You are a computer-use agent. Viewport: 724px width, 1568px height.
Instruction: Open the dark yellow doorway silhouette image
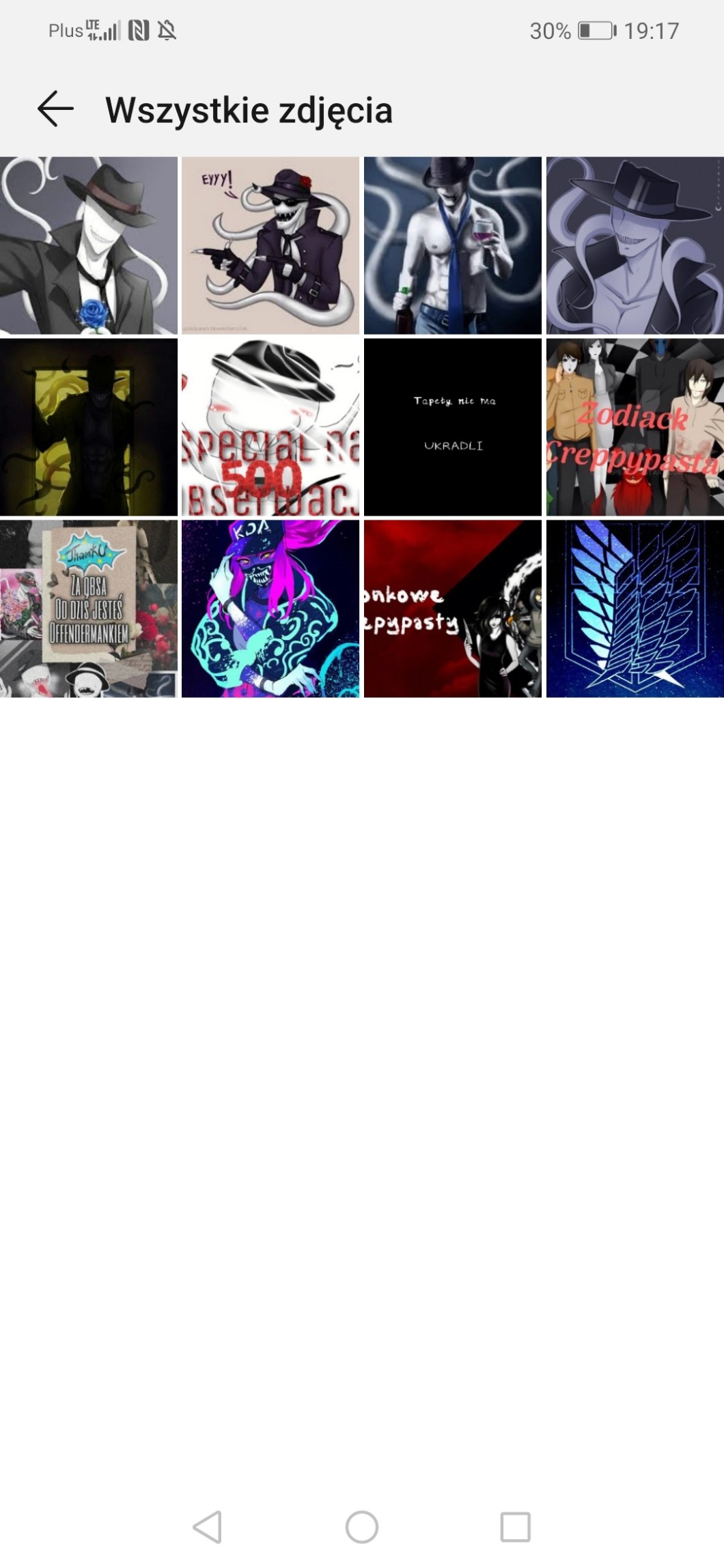click(x=89, y=427)
